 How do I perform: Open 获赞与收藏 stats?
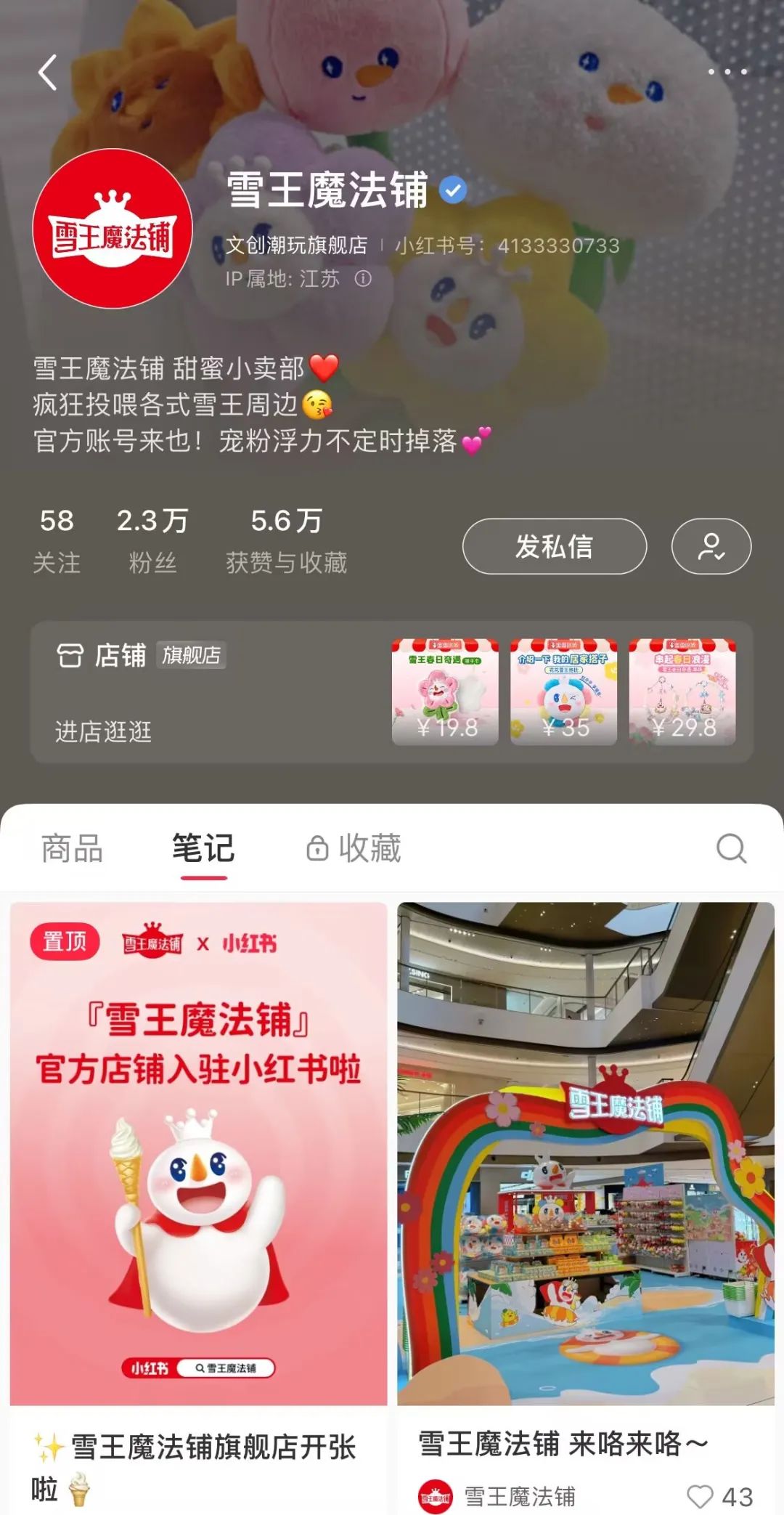(x=286, y=540)
